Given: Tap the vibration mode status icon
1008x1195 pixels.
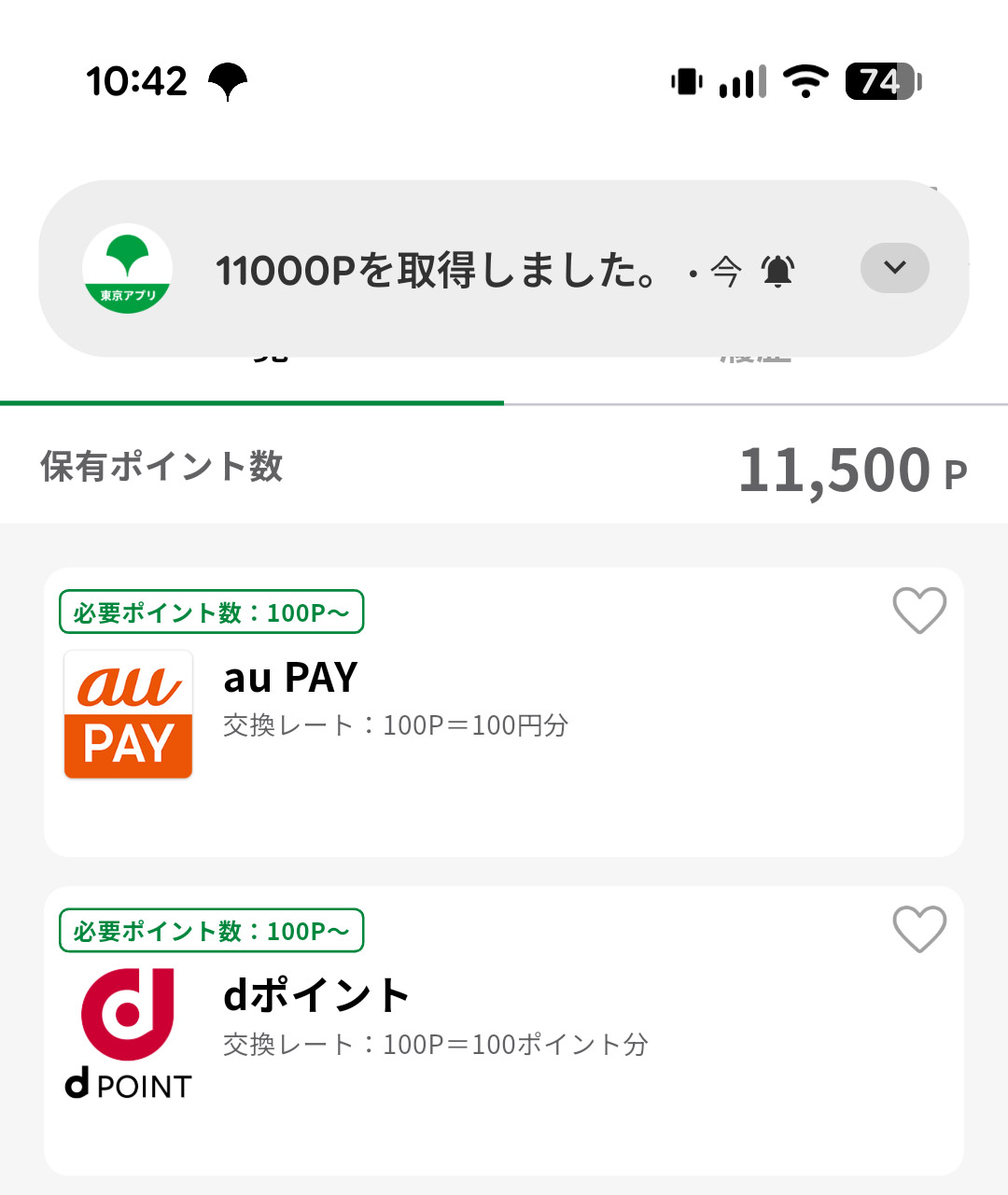Looking at the screenshot, I should coord(686,82).
